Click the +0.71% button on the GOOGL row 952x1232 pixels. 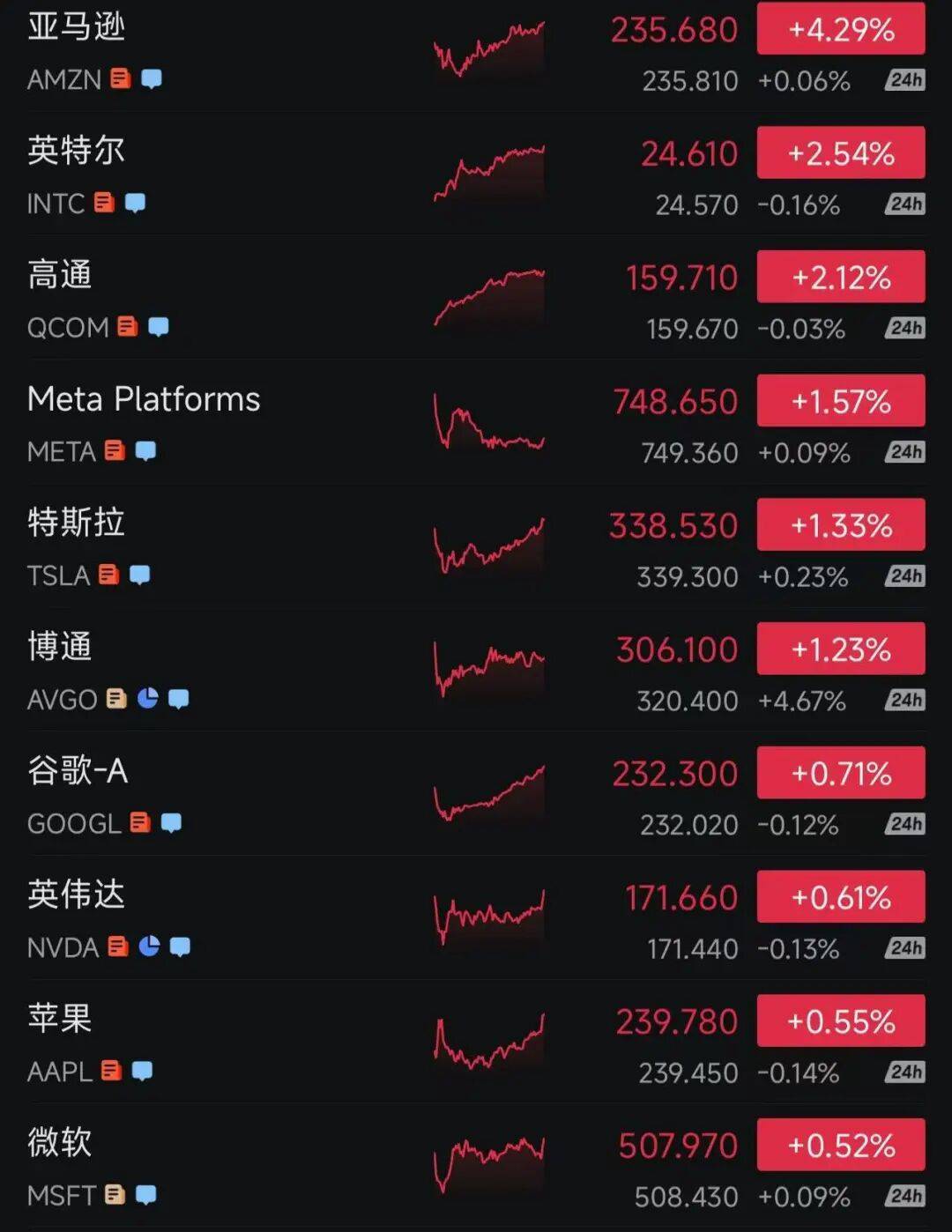tap(839, 772)
